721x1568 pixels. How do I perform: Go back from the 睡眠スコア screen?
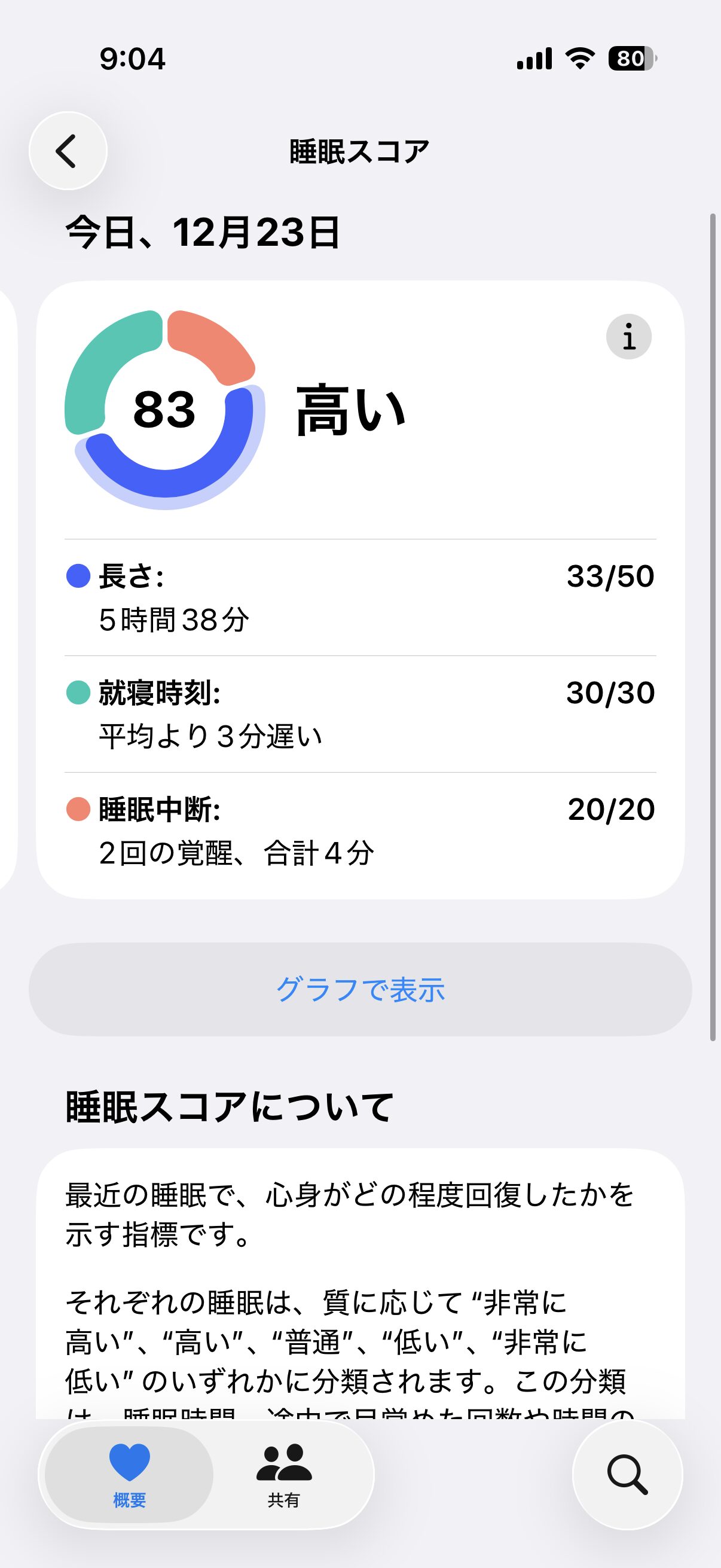tap(68, 151)
